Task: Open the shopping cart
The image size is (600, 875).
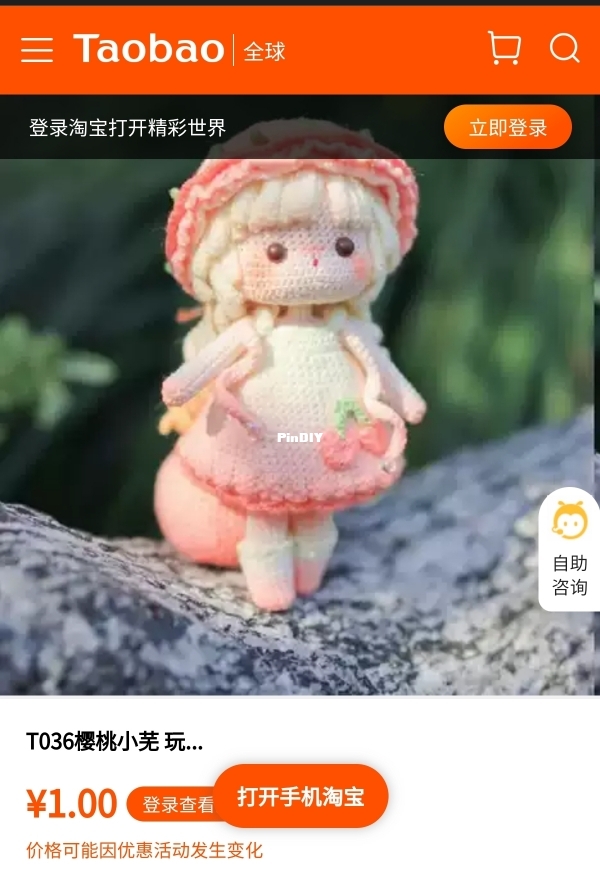Action: click(504, 48)
